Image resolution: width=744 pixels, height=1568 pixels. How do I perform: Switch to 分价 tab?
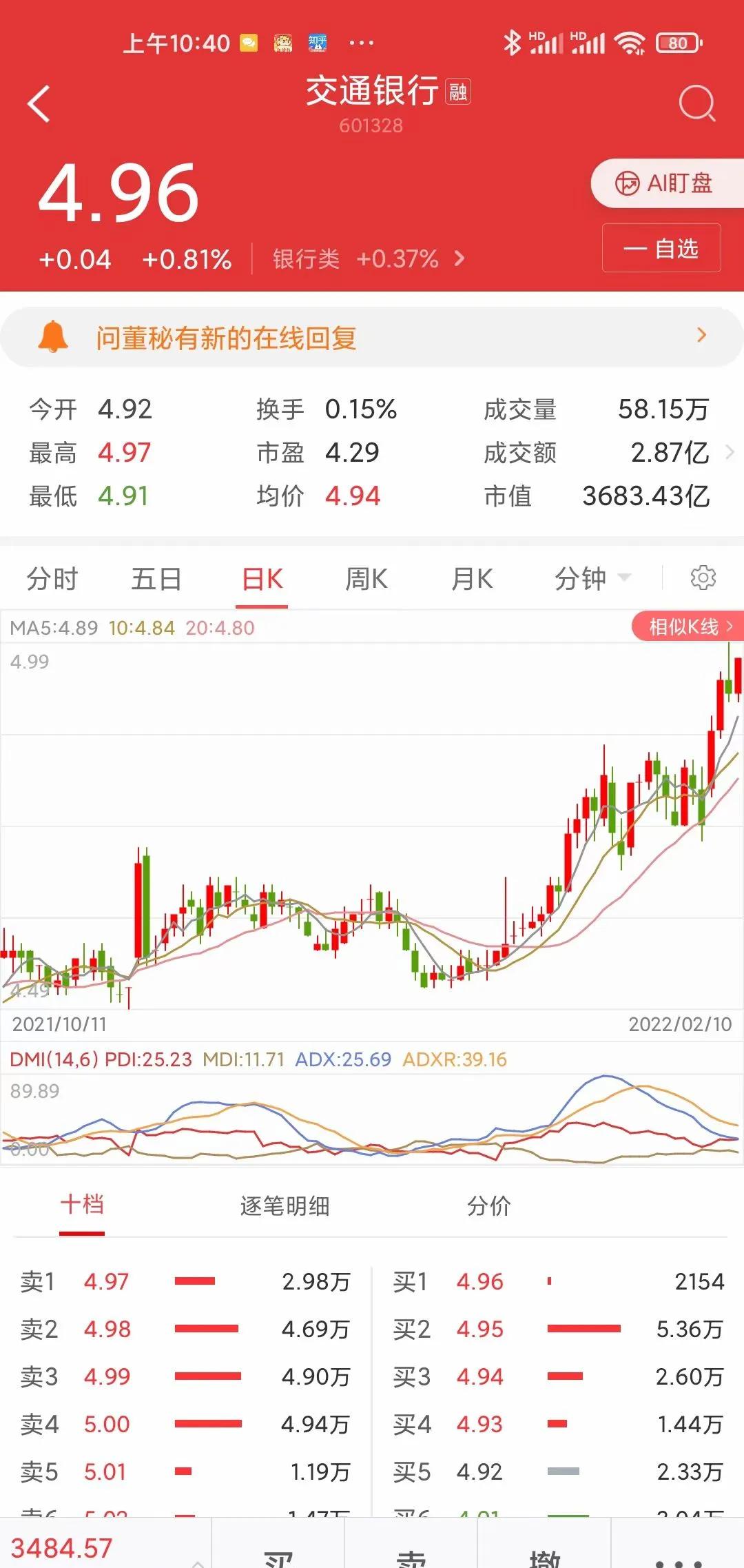[489, 1206]
